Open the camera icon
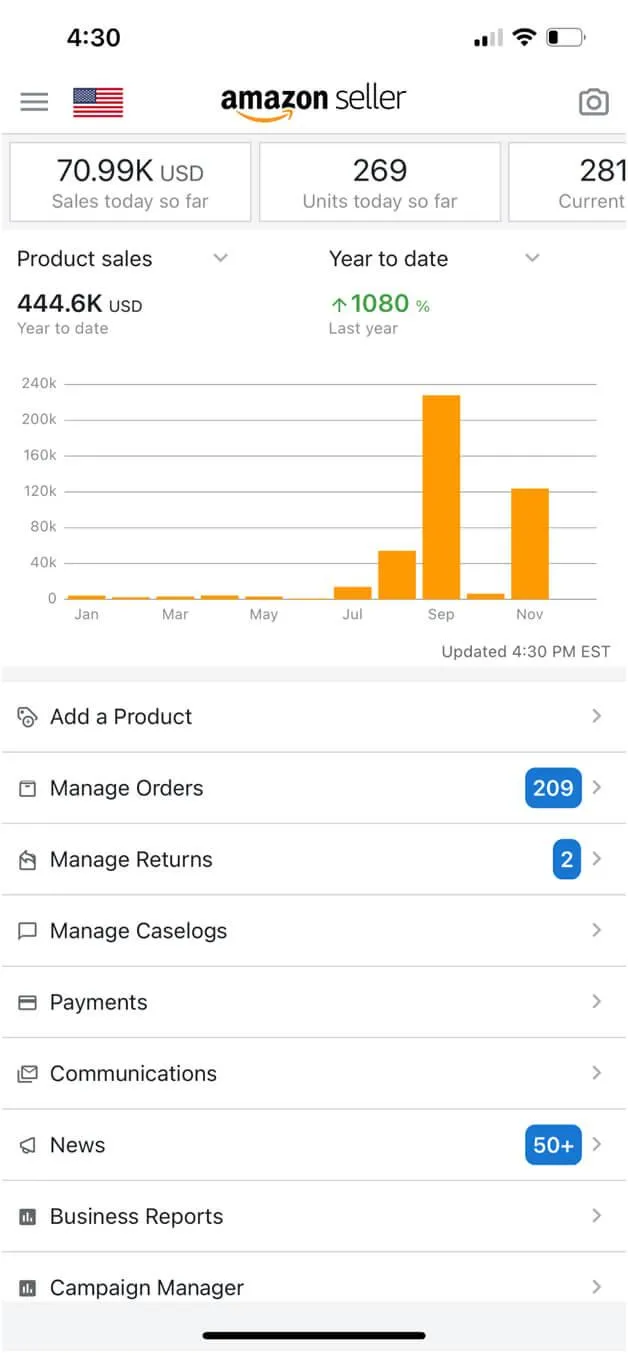 [593, 102]
